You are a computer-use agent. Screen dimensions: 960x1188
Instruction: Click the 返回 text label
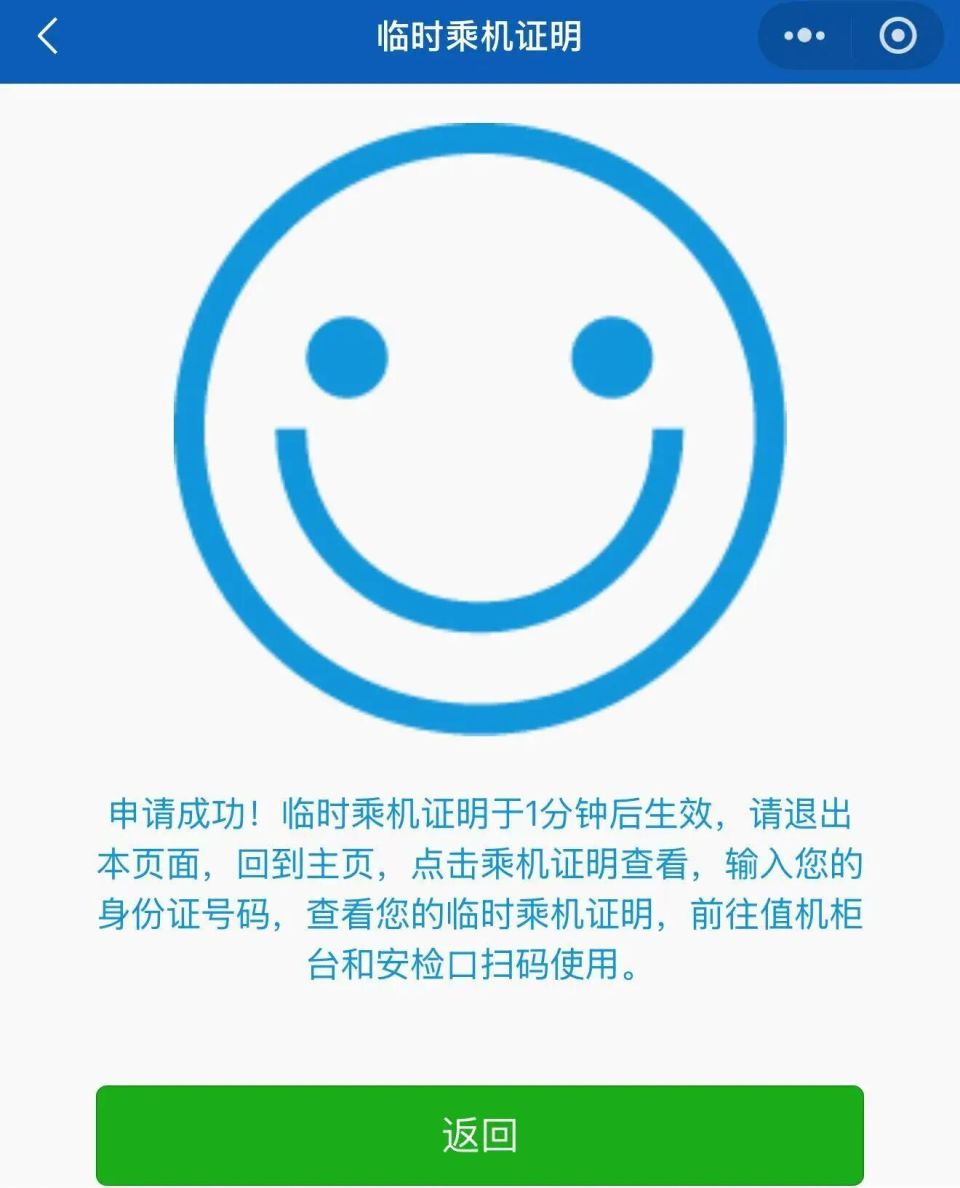480,1134
